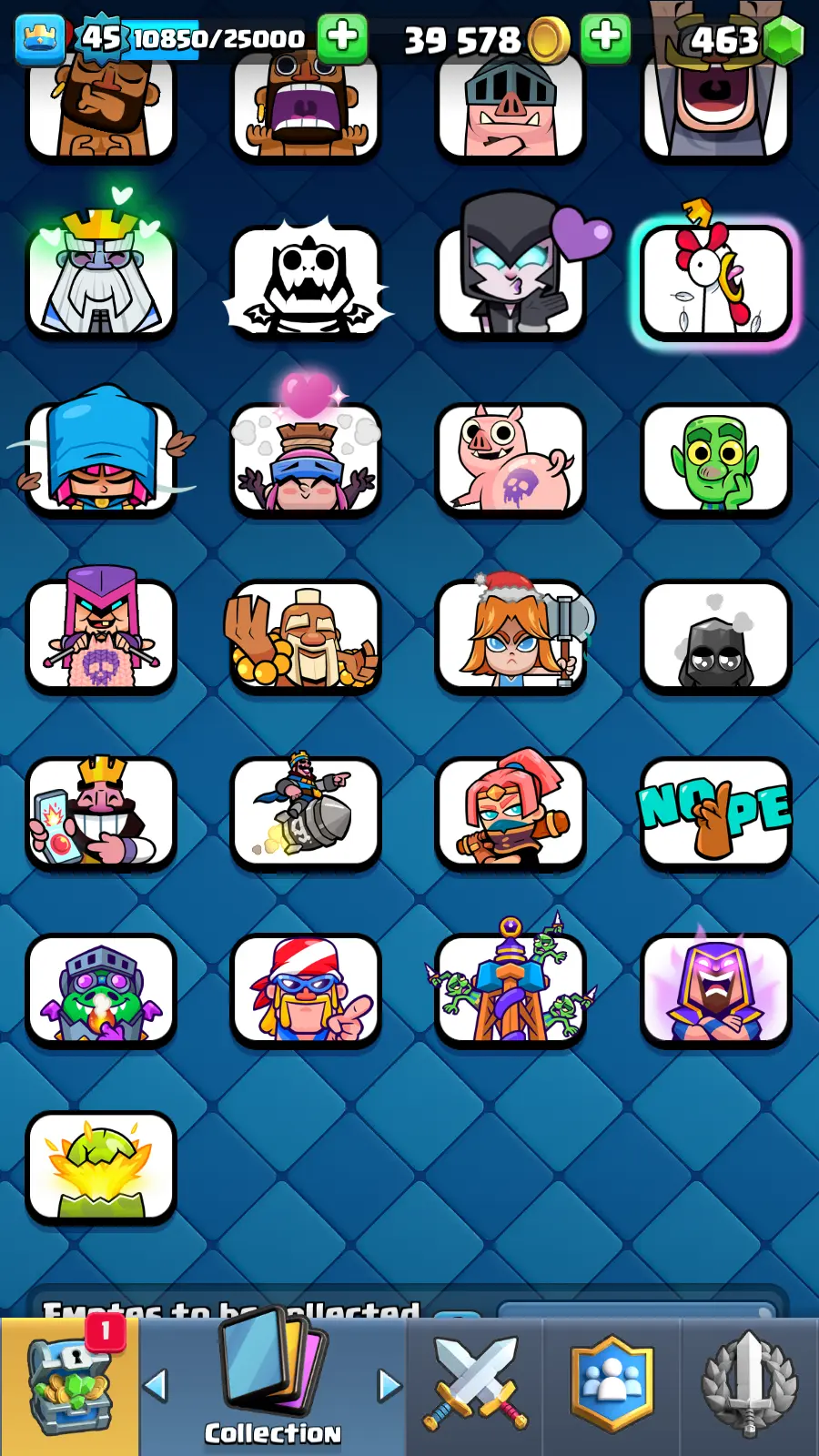This screenshot has height=1456, width=819.
Task: Select the cracking green egg emote
Action: (101, 1167)
